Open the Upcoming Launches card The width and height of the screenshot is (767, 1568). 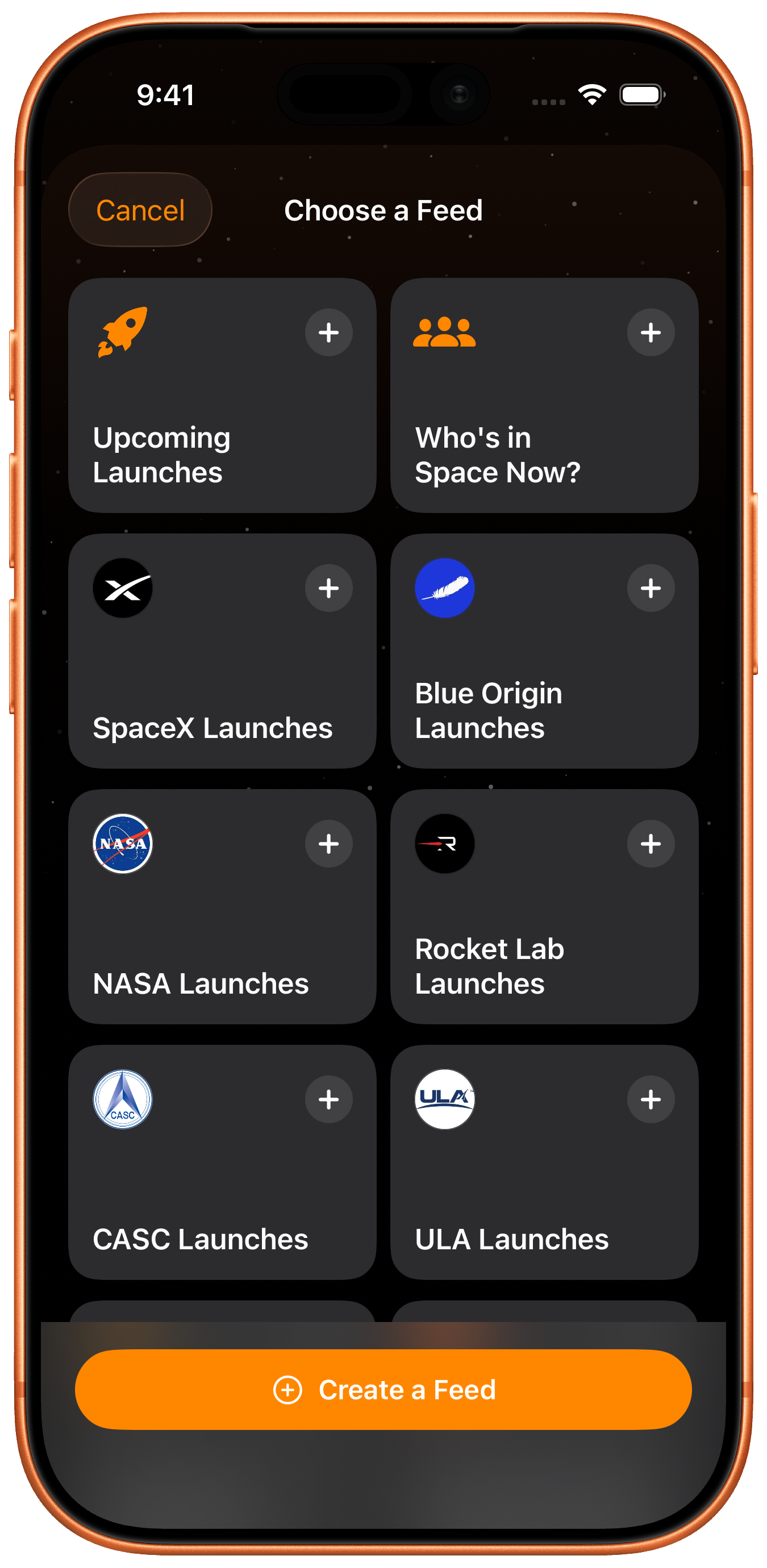pyautogui.click(x=222, y=395)
